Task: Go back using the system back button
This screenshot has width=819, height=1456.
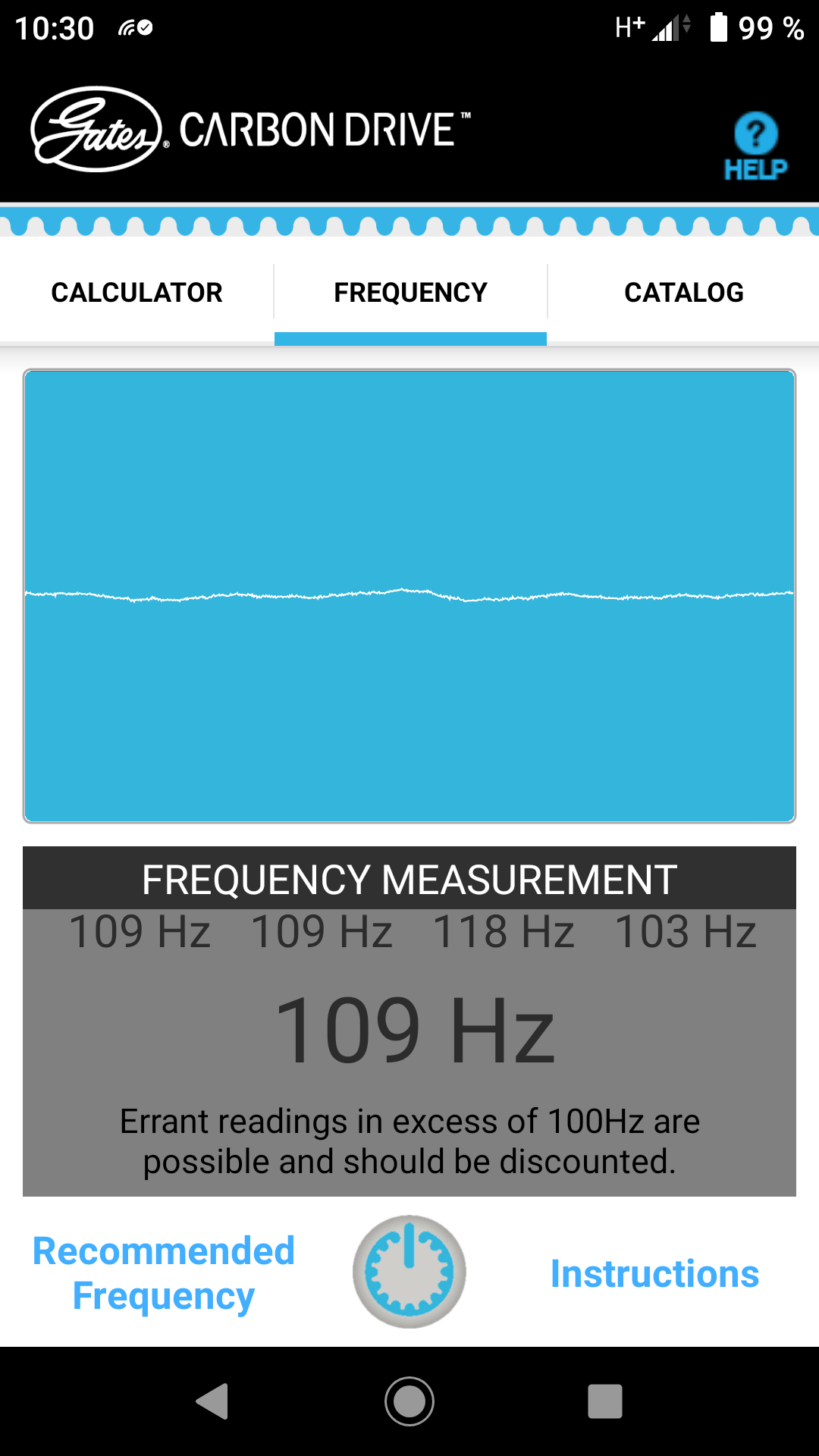Action: click(212, 1401)
